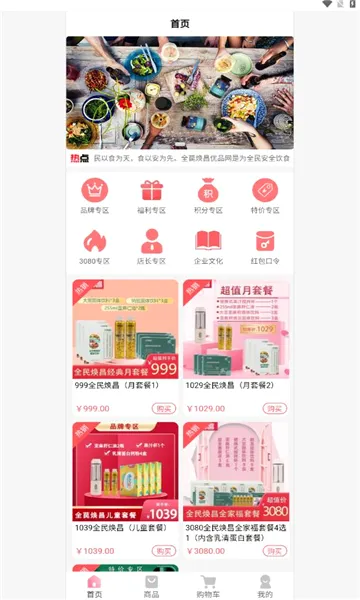Switch to the 商品 tab

(151, 586)
